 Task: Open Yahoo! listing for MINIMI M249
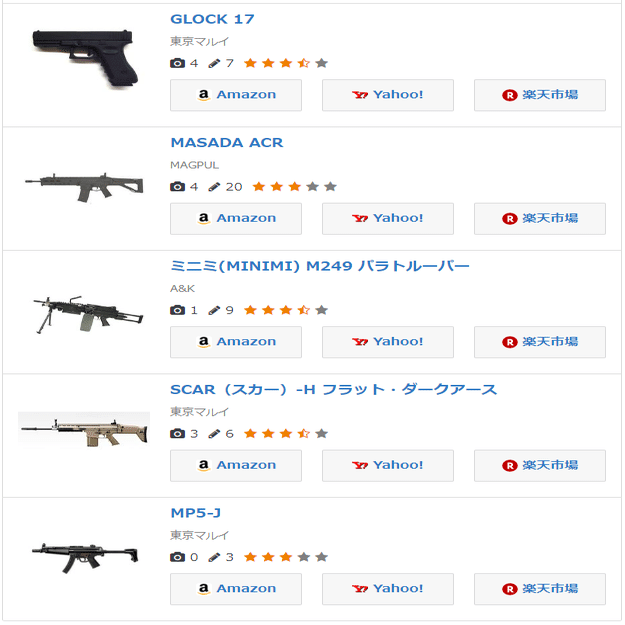(387, 342)
